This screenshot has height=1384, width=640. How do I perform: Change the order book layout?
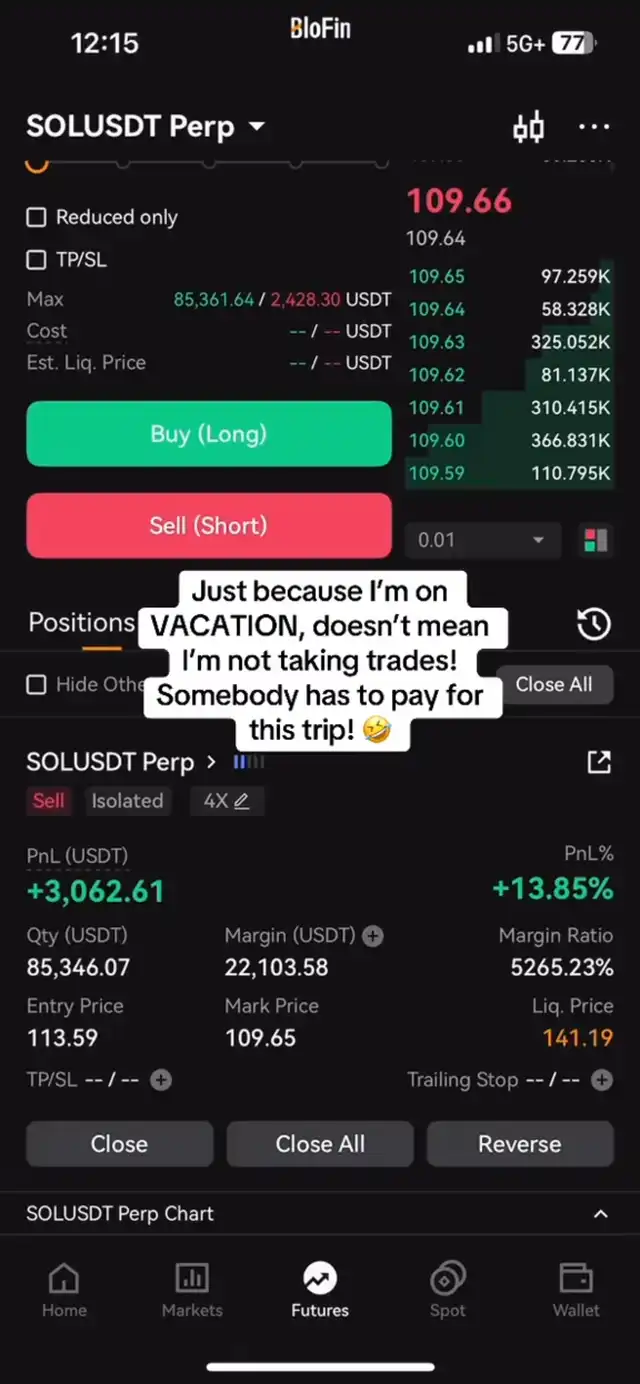(x=595, y=540)
